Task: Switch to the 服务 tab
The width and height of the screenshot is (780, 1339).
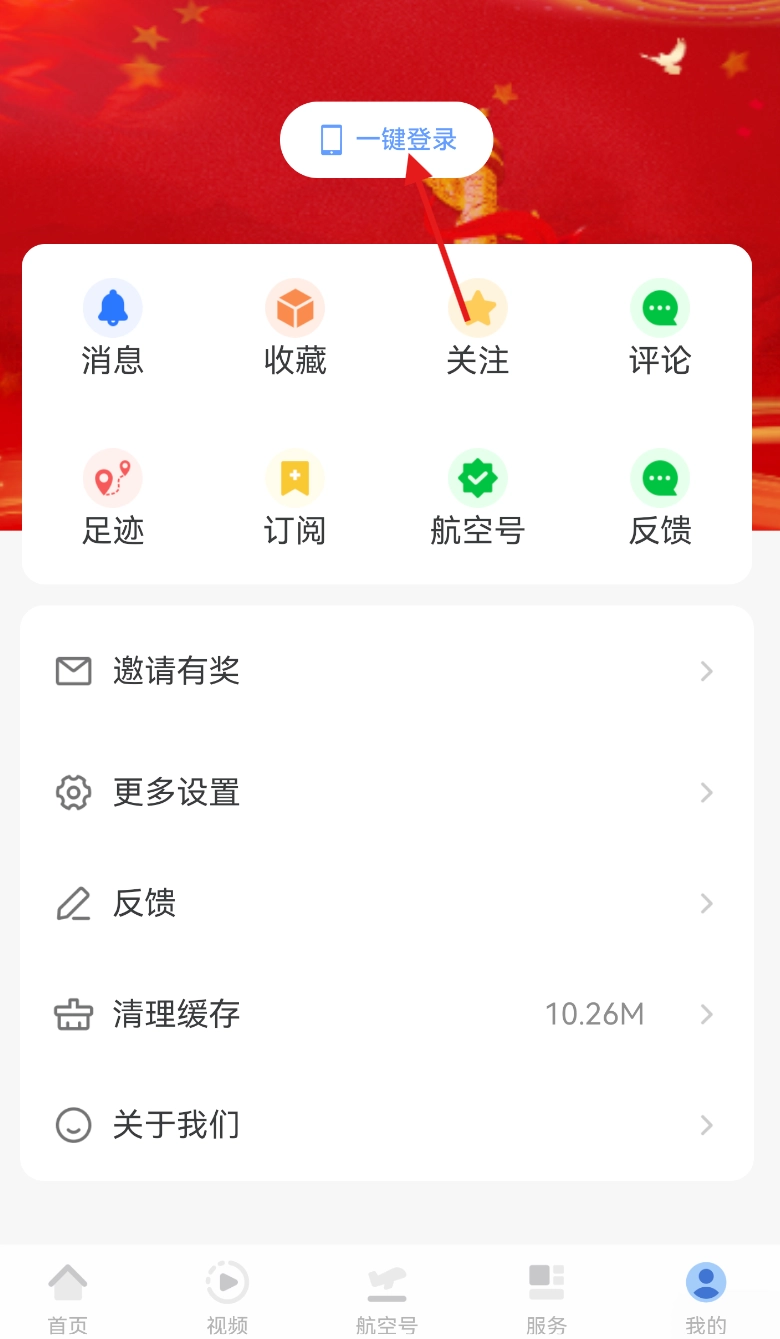Action: click(546, 1295)
